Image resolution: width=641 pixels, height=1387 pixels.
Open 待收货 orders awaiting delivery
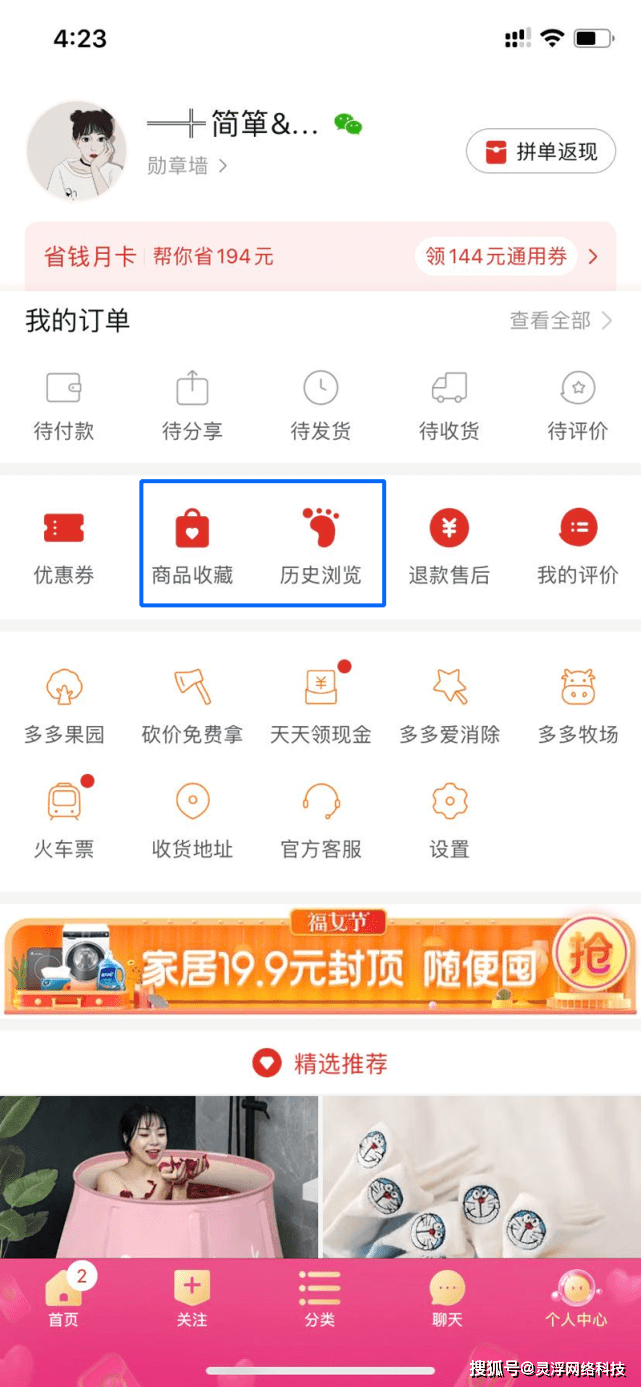(x=449, y=405)
